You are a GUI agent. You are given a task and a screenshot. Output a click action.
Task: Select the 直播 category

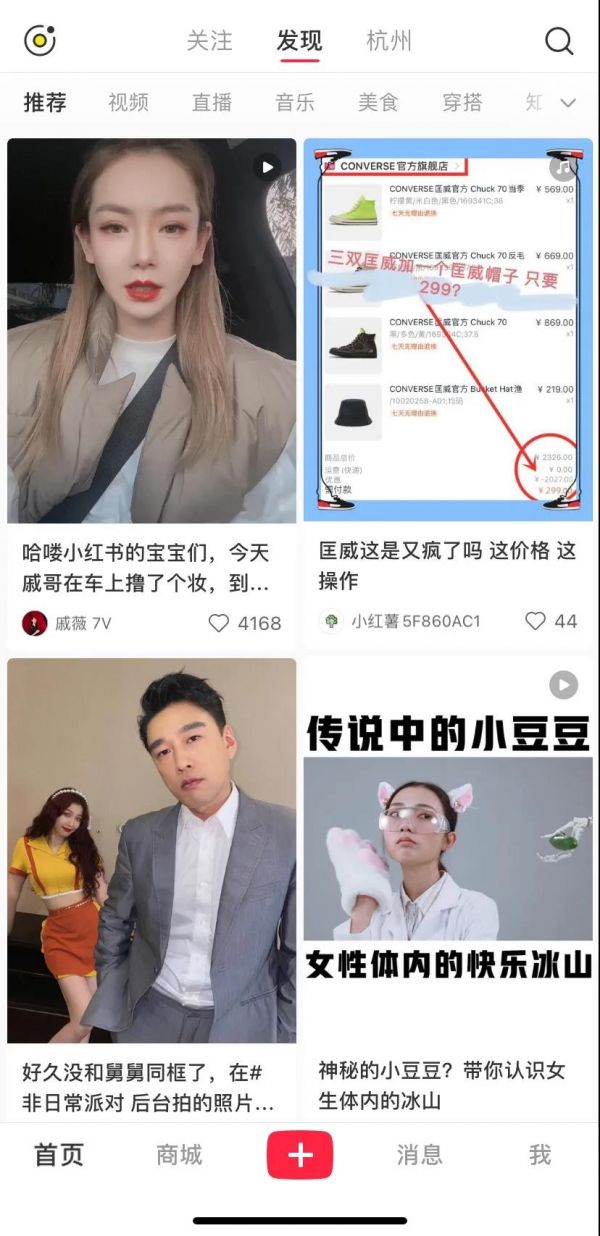[212, 102]
